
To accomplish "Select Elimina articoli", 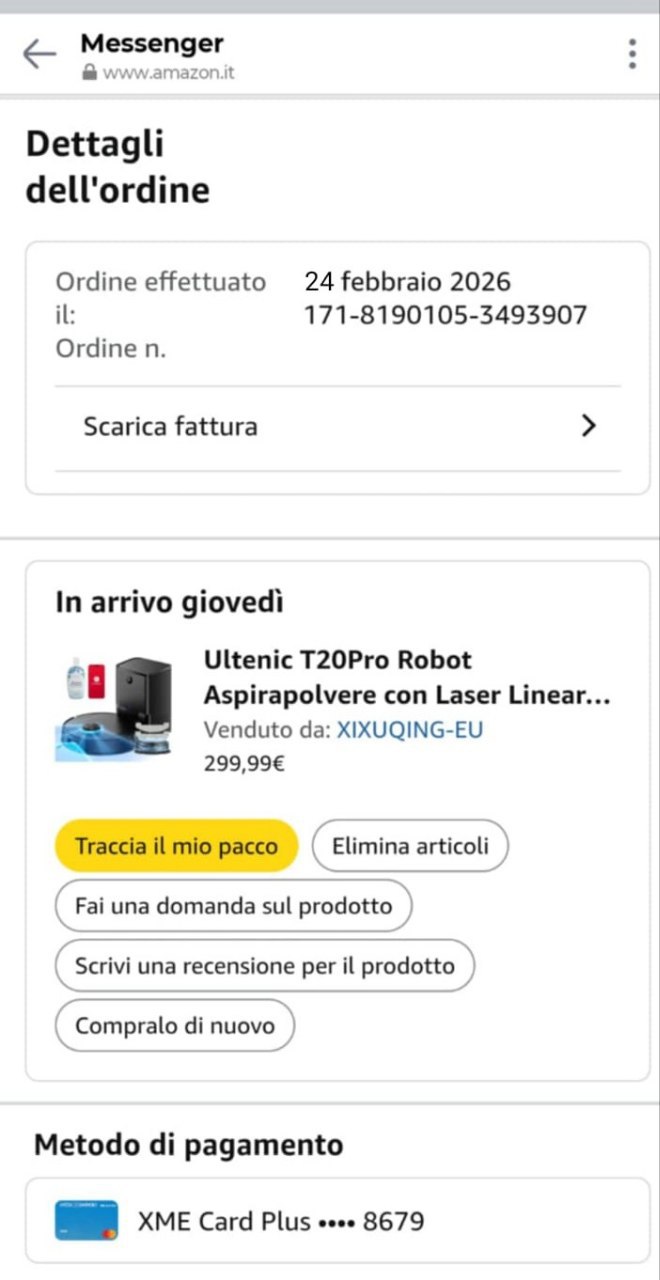I will click(410, 846).
